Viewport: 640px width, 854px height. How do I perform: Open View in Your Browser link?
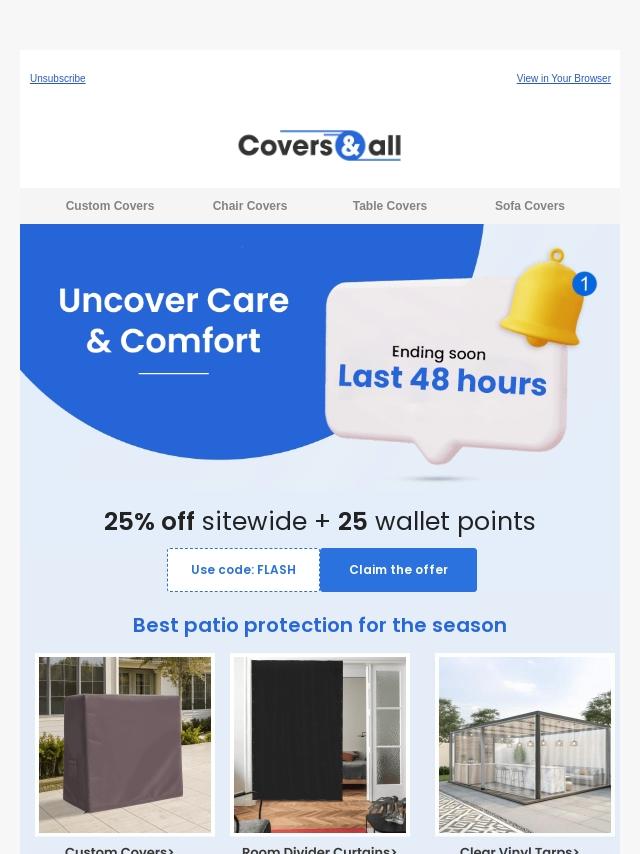click(563, 79)
